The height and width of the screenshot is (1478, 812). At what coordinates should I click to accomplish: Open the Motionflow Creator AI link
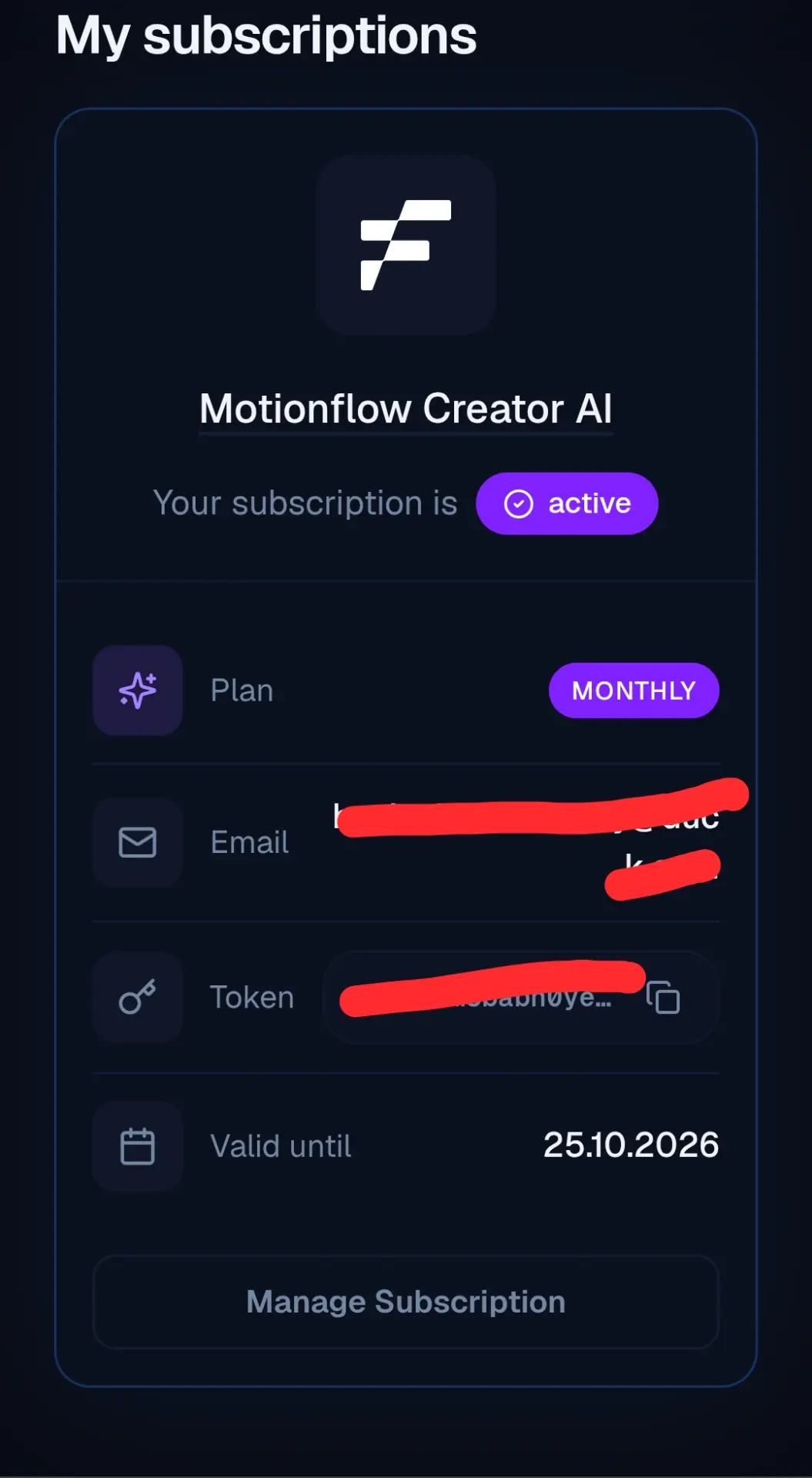tap(406, 409)
